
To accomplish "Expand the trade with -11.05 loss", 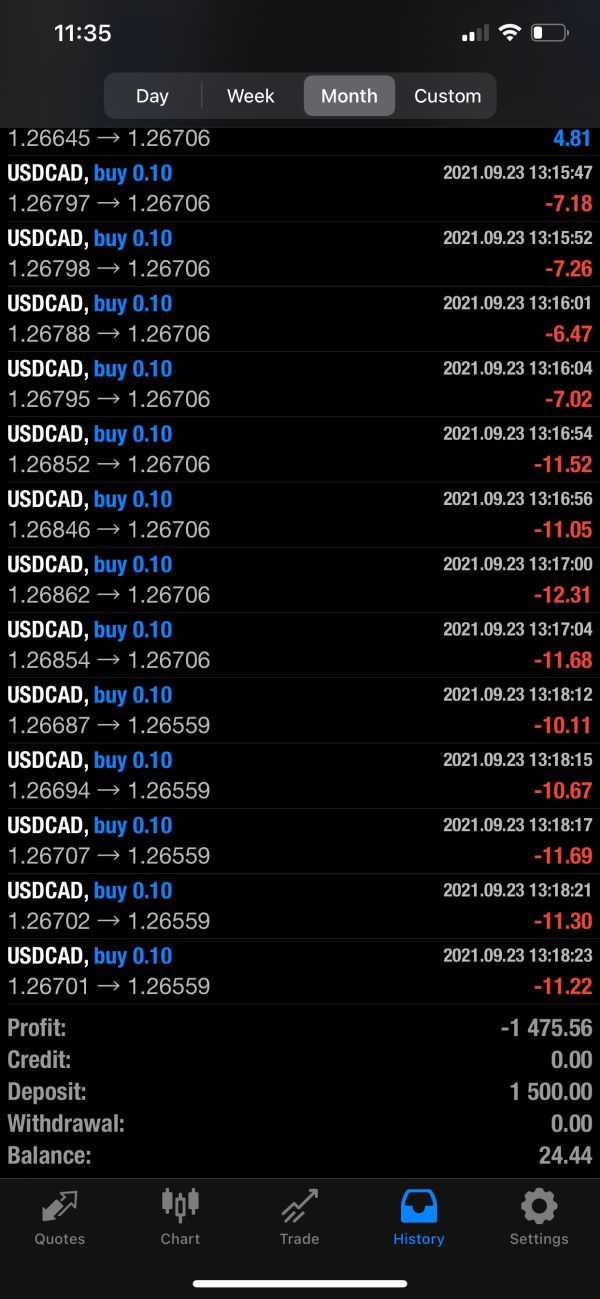I will pos(300,515).
